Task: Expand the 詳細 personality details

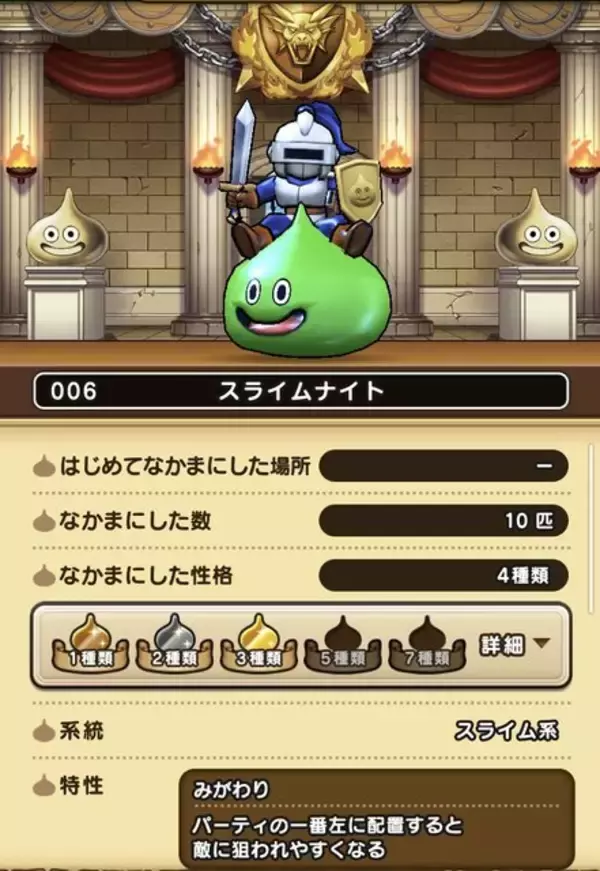Action: click(x=515, y=645)
